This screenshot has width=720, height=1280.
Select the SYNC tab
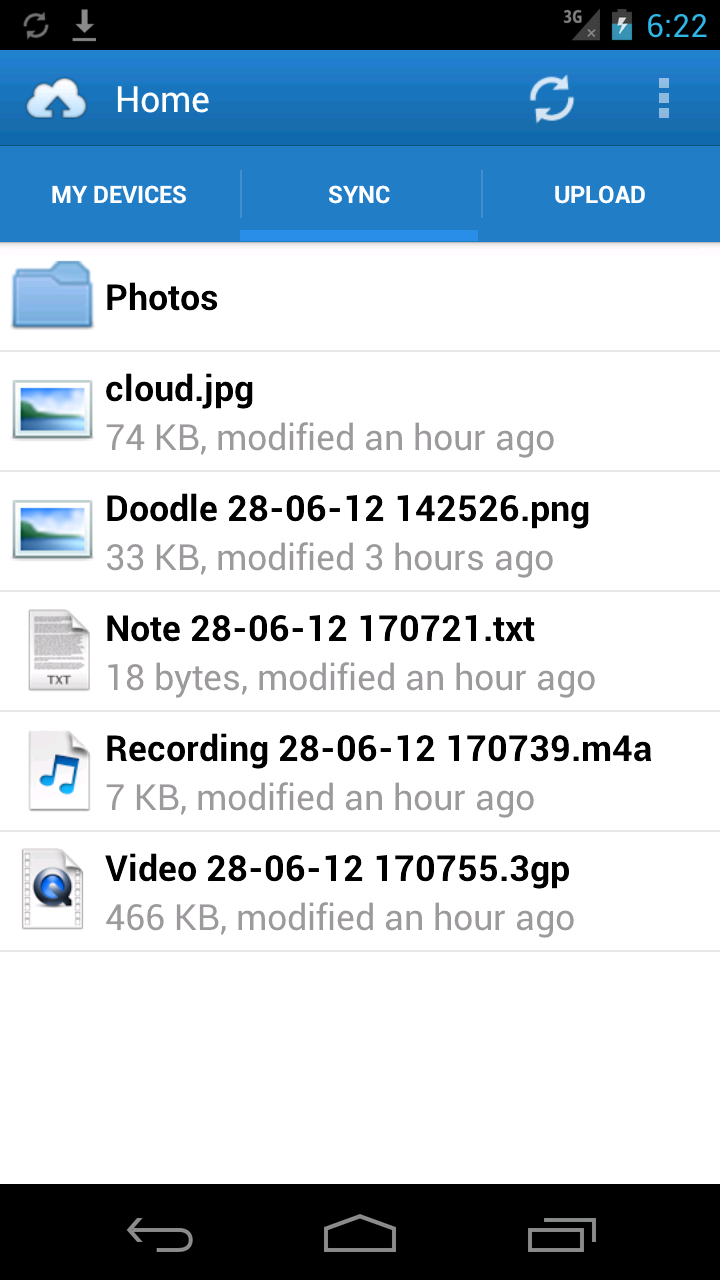tap(359, 194)
